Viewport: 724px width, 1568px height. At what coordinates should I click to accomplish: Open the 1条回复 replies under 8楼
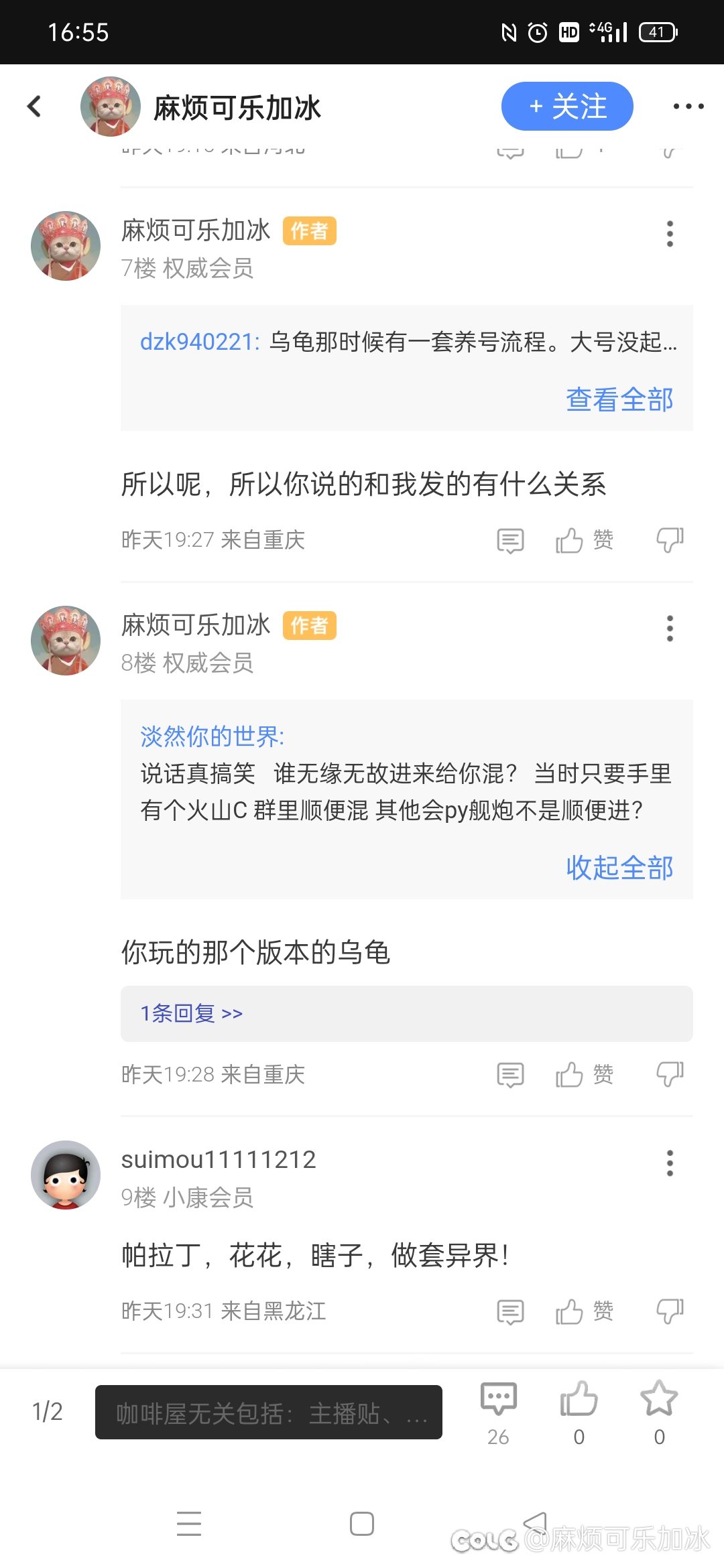coord(192,1013)
